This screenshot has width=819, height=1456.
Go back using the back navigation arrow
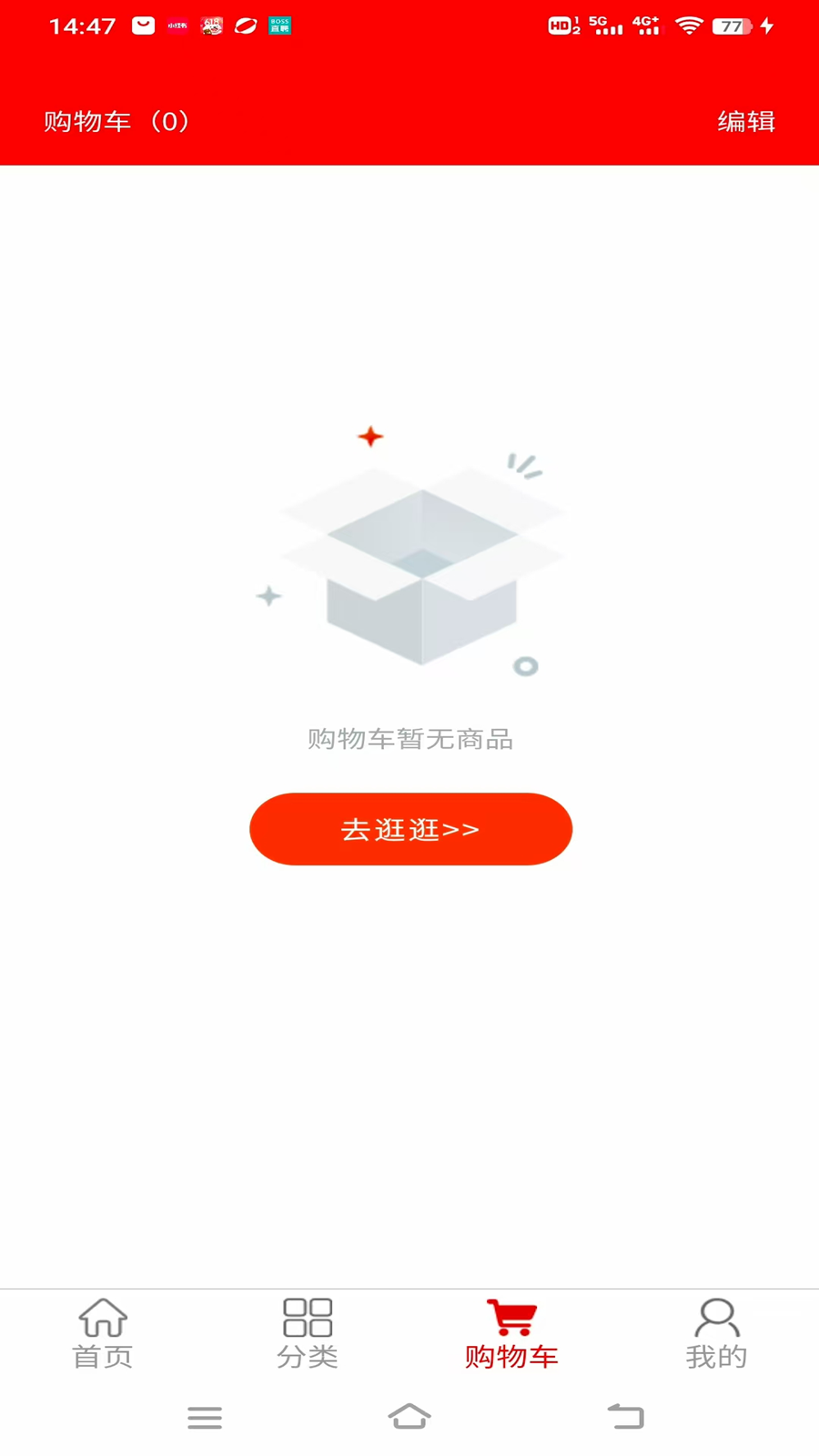pos(626,1417)
